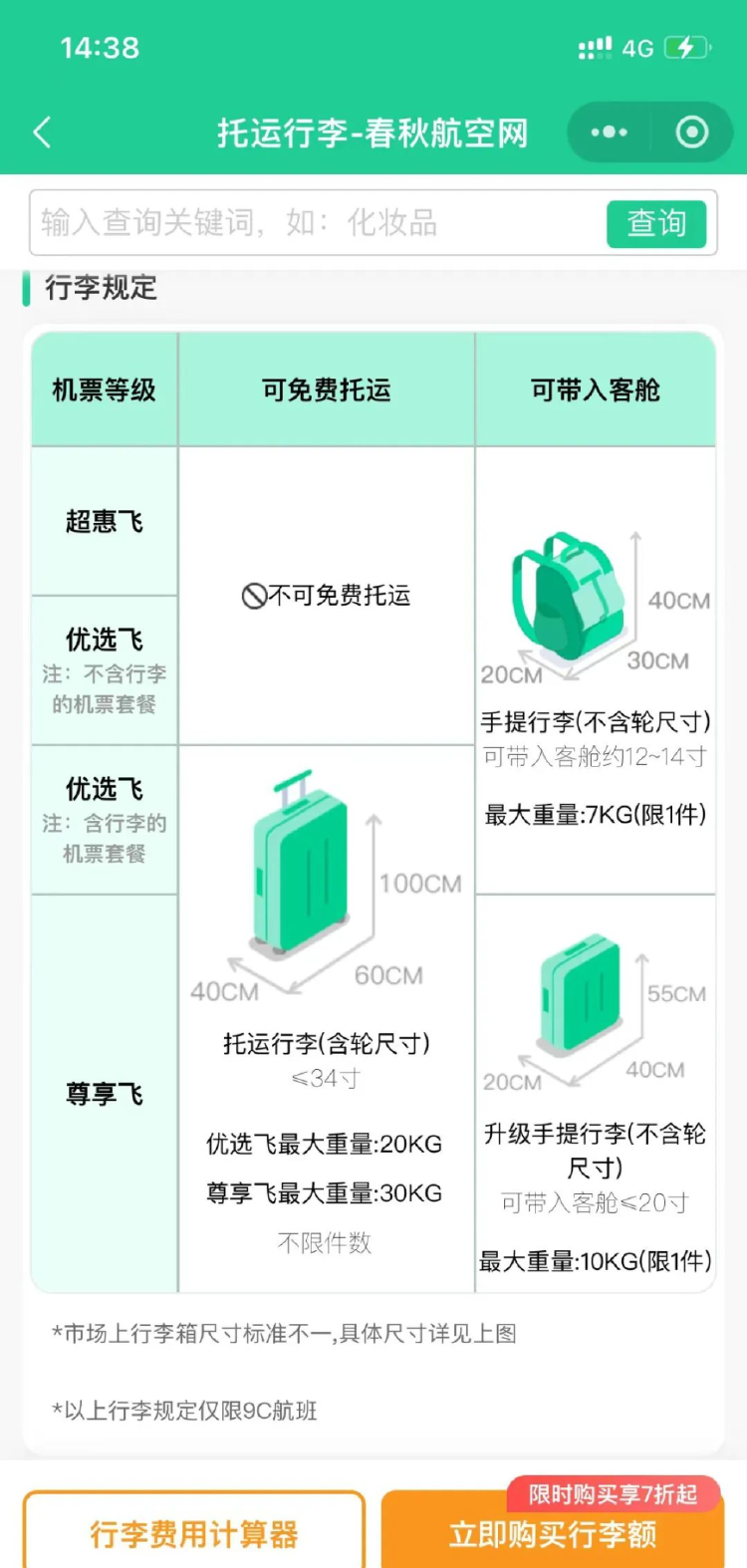Open the mini program three-dot menu
Image resolution: width=747 pixels, height=1568 pixels.
609,132
